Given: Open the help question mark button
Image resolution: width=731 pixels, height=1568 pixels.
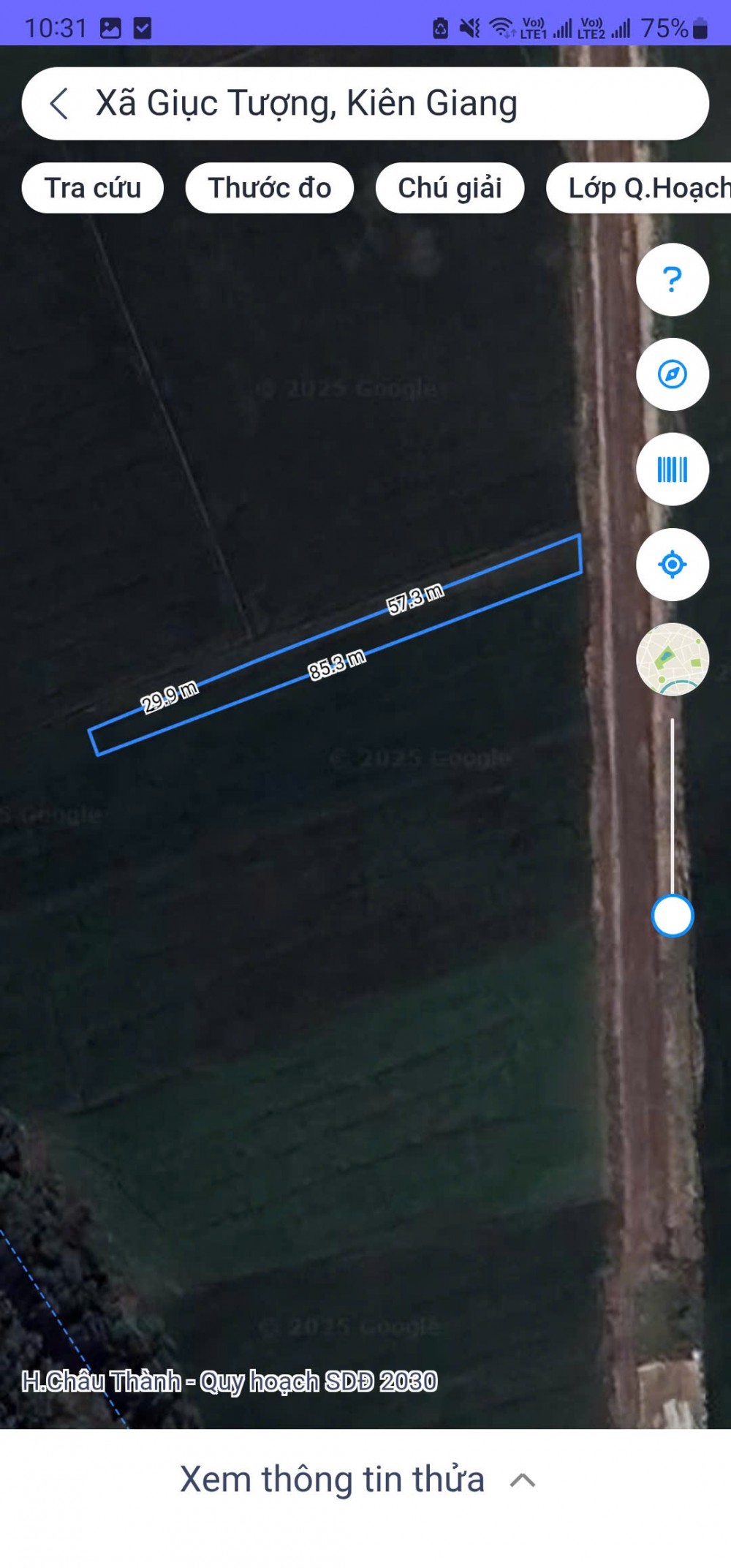Looking at the screenshot, I should pyautogui.click(x=672, y=279).
